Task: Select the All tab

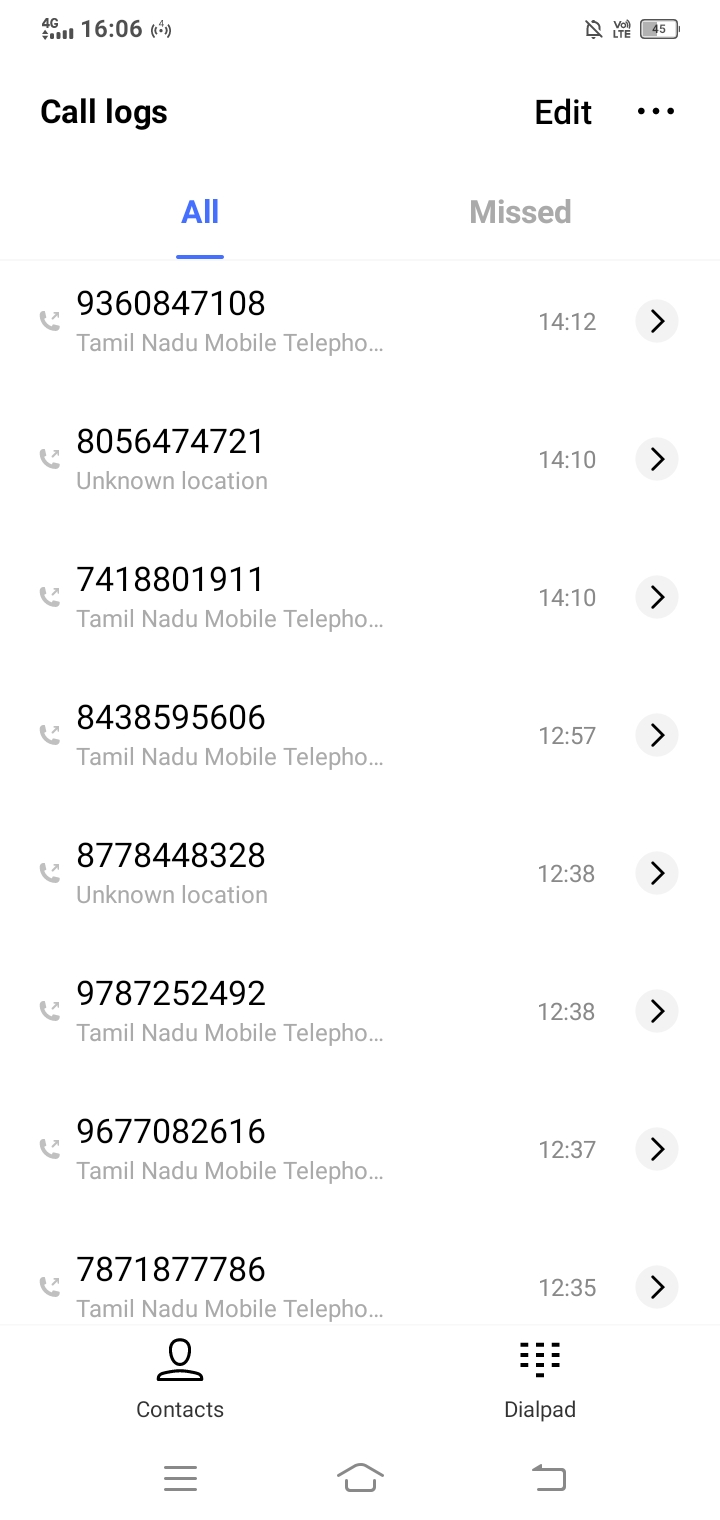Action: (x=200, y=212)
